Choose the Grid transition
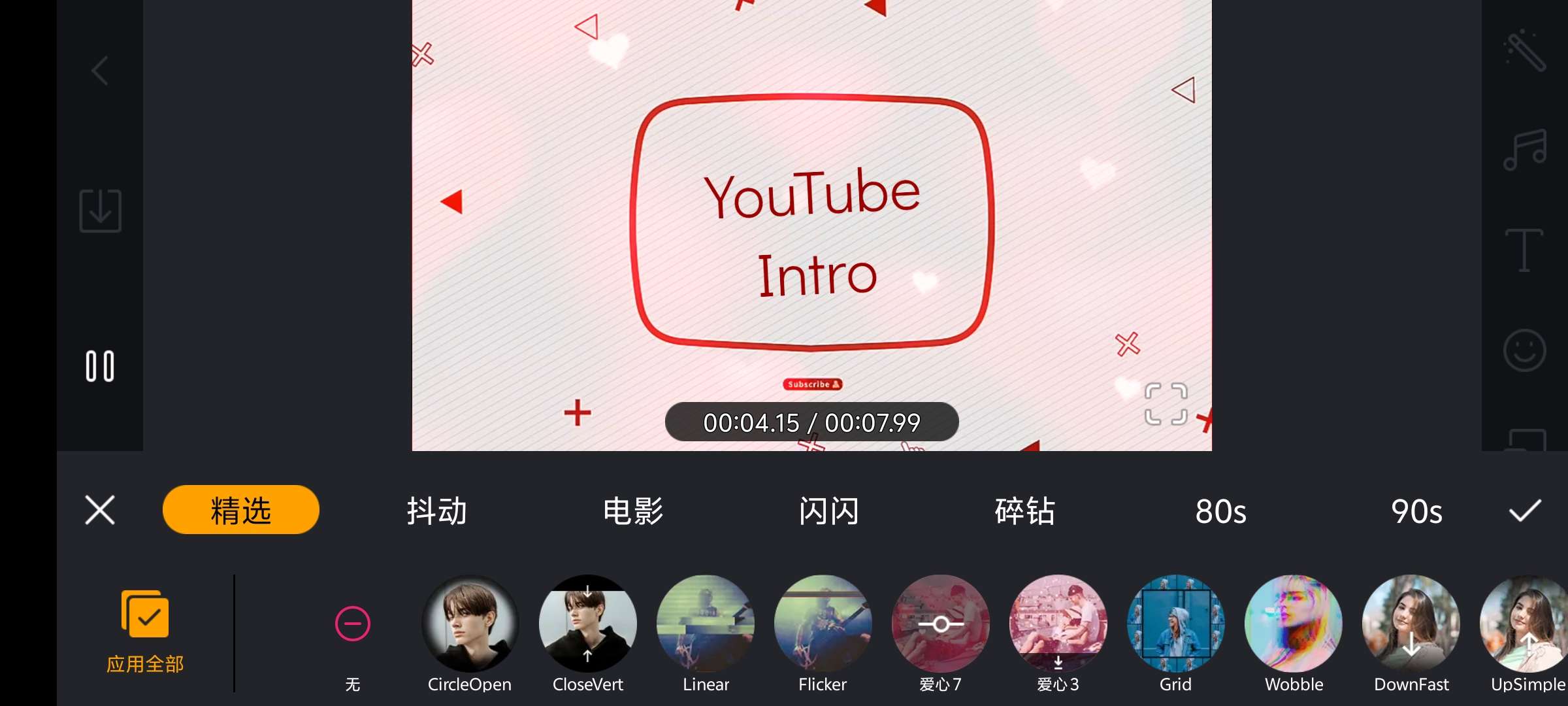Screen dimensions: 1568x706 click(1175, 624)
